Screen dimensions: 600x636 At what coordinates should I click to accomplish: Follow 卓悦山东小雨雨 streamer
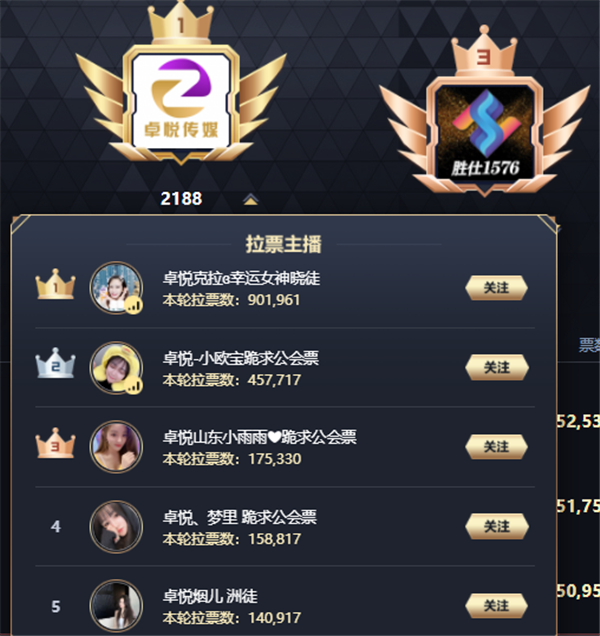tap(496, 446)
